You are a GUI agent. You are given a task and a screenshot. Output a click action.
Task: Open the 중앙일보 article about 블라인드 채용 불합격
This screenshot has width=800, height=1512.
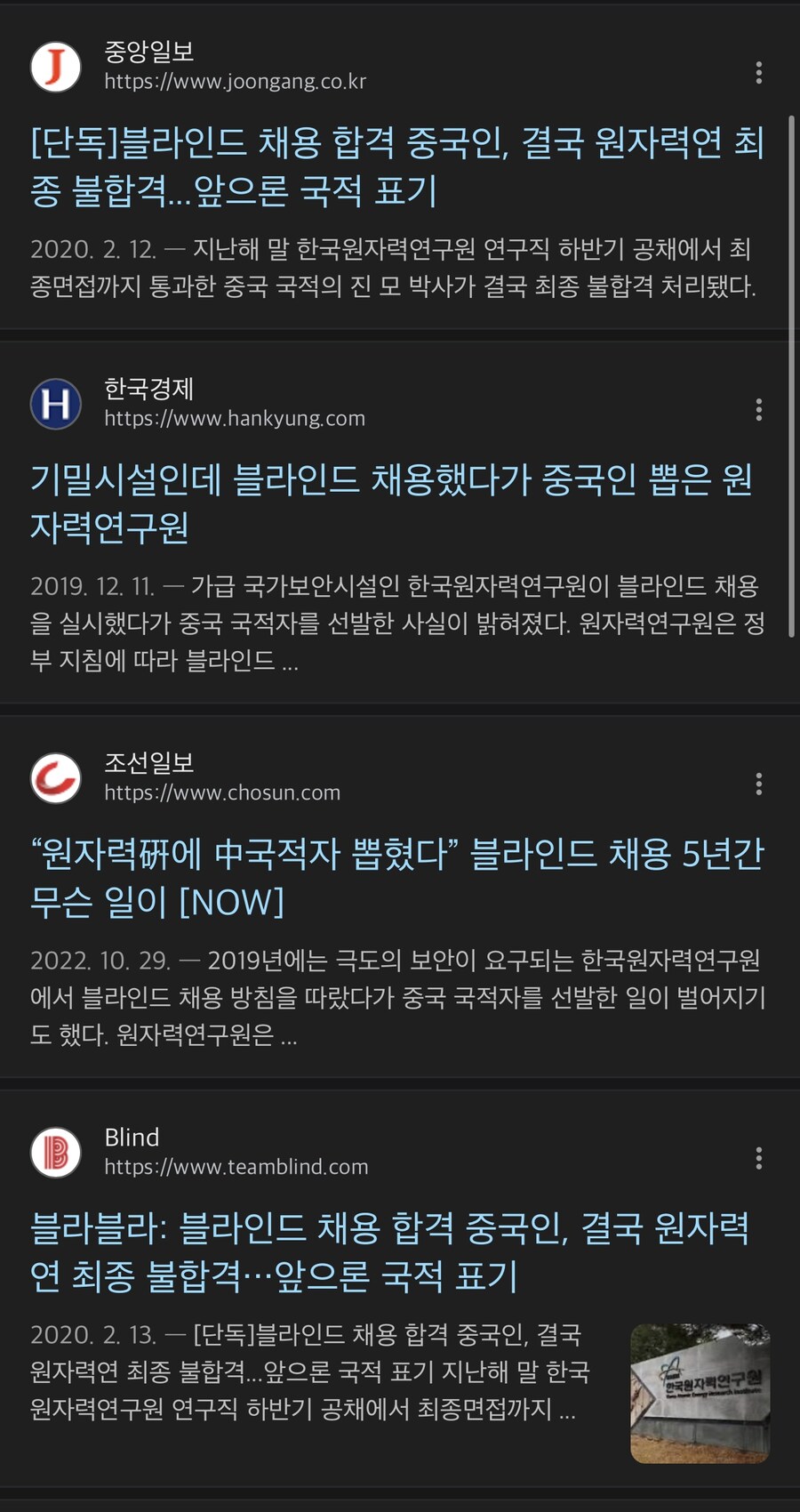click(x=396, y=166)
